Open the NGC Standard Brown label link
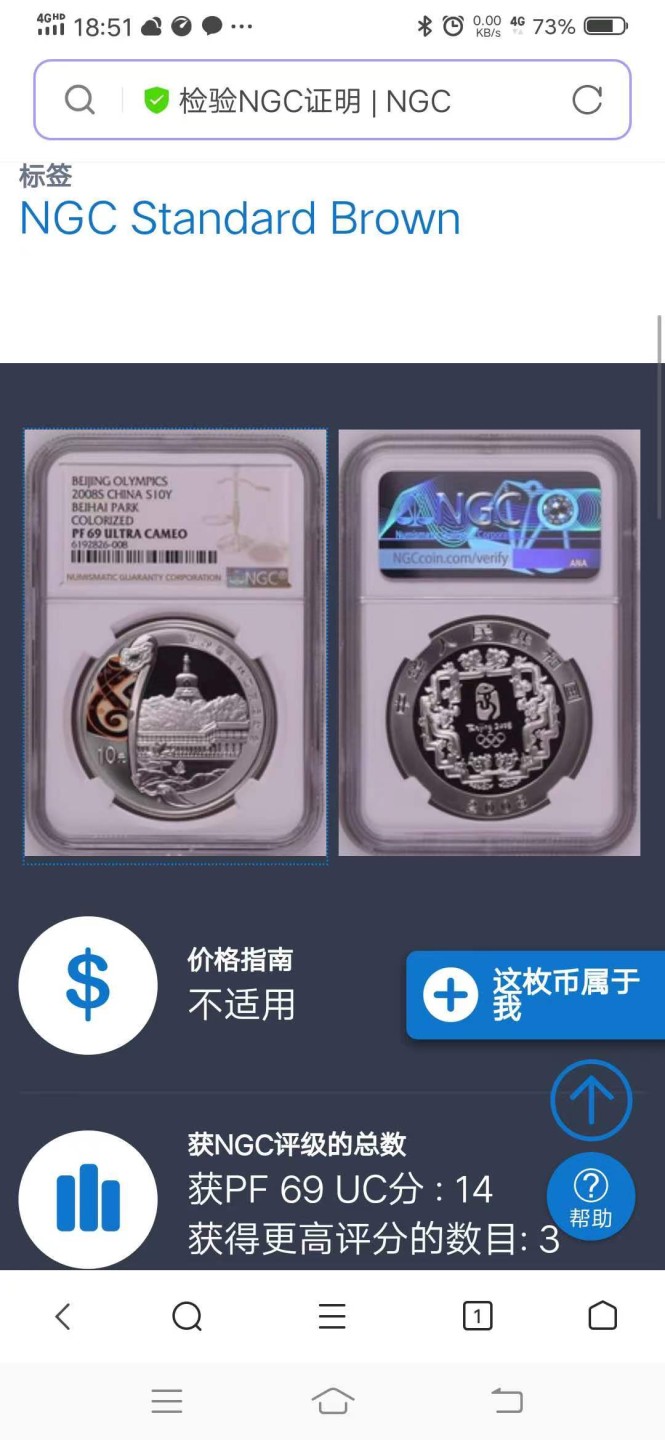The width and height of the screenshot is (665, 1440). (240, 219)
